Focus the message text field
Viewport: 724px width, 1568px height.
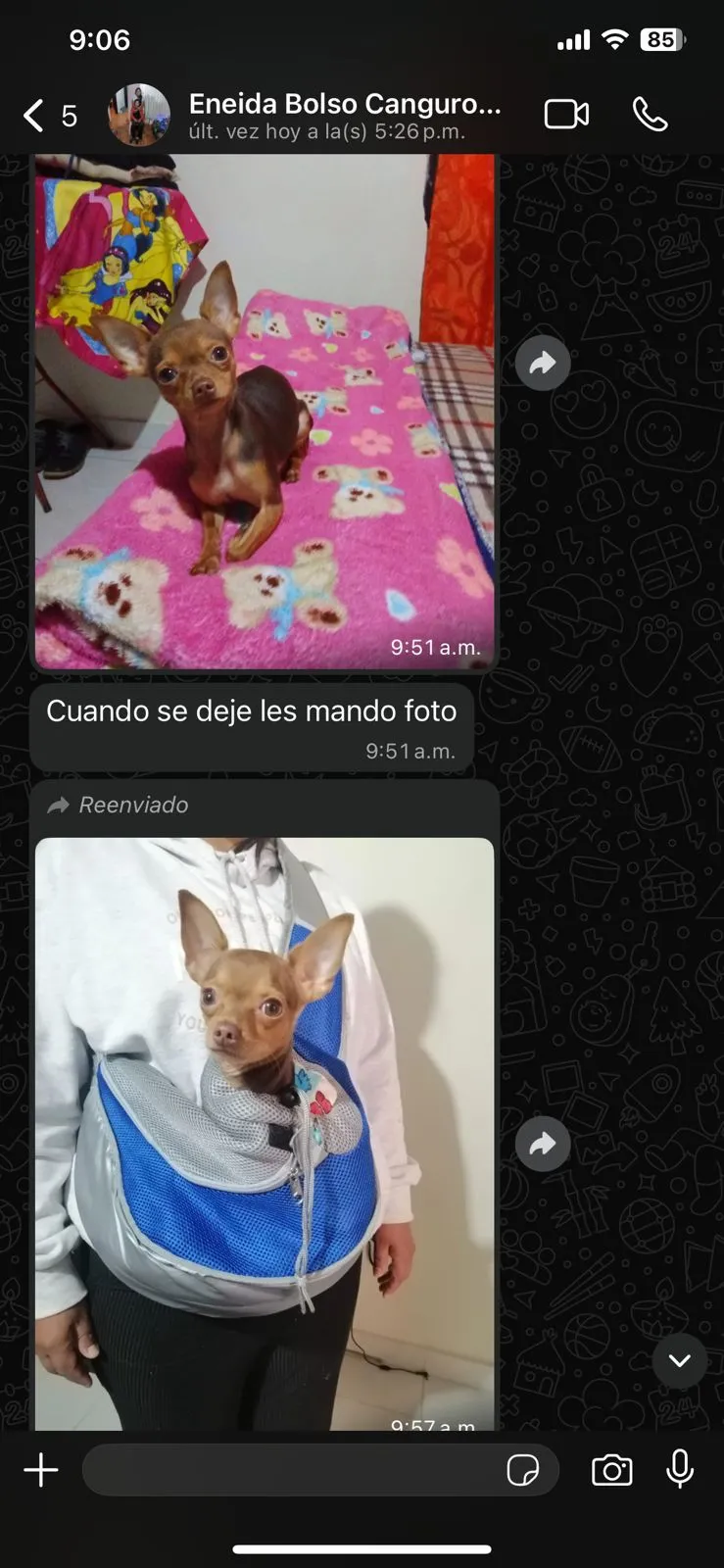tap(294, 1470)
